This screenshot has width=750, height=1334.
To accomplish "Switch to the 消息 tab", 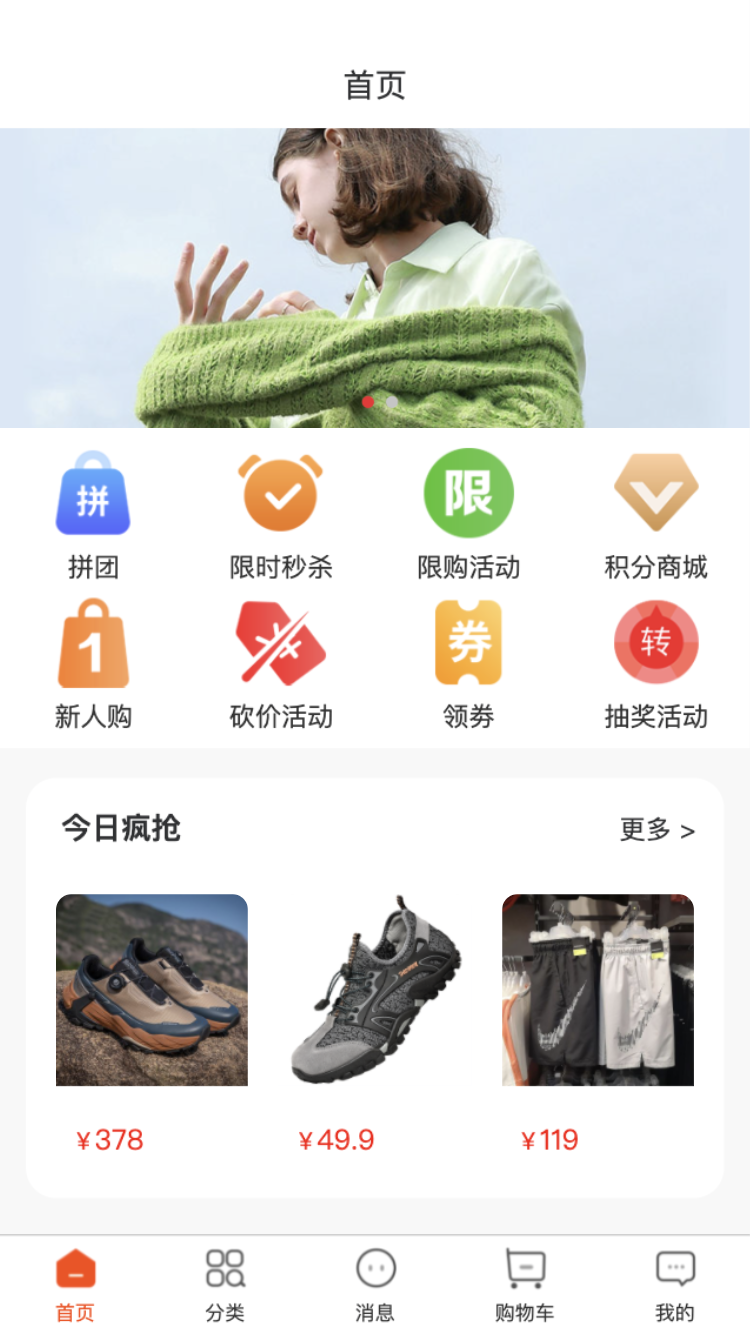I will pos(375,1285).
